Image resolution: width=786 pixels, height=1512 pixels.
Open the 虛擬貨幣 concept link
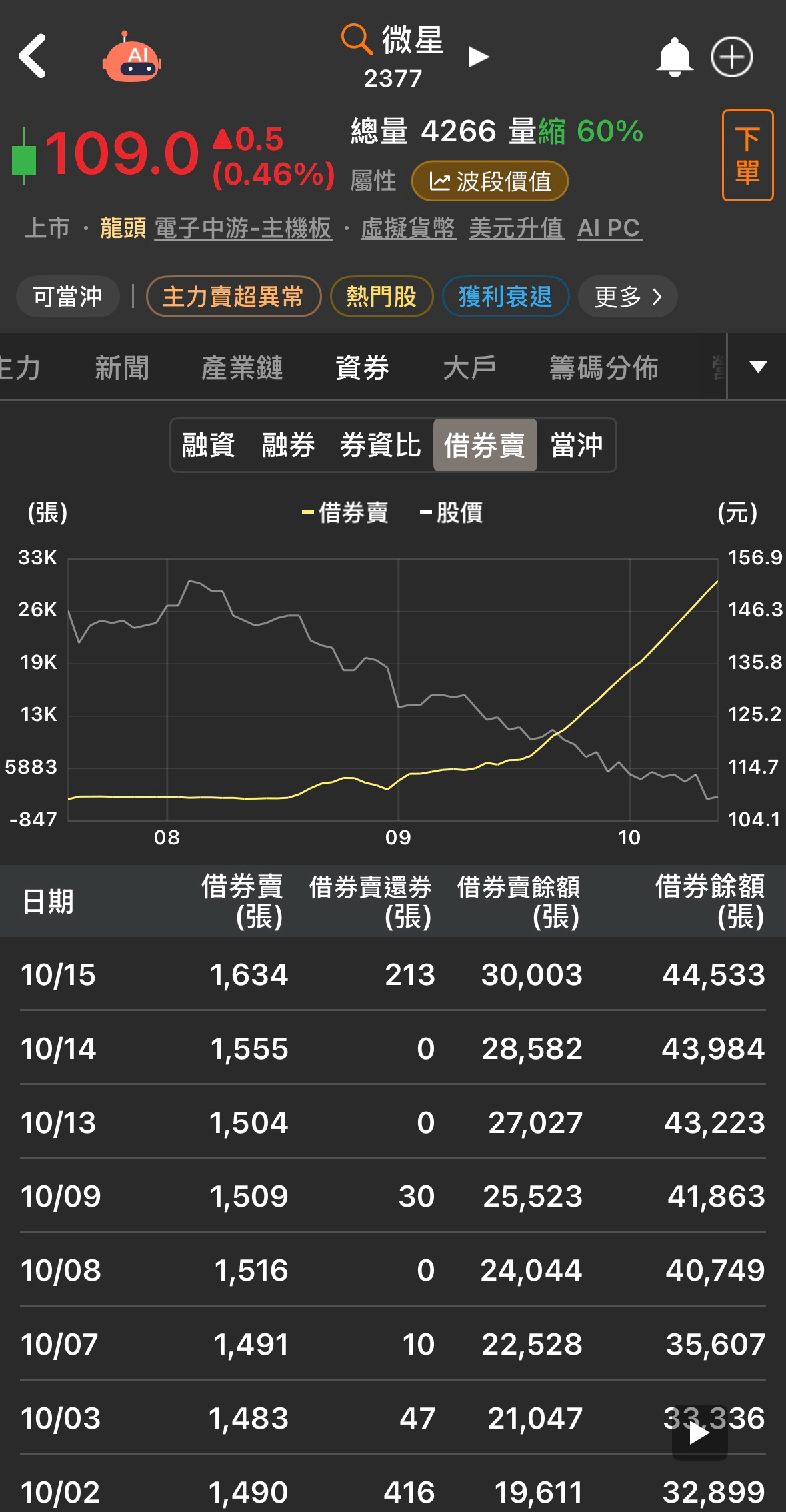[x=408, y=228]
